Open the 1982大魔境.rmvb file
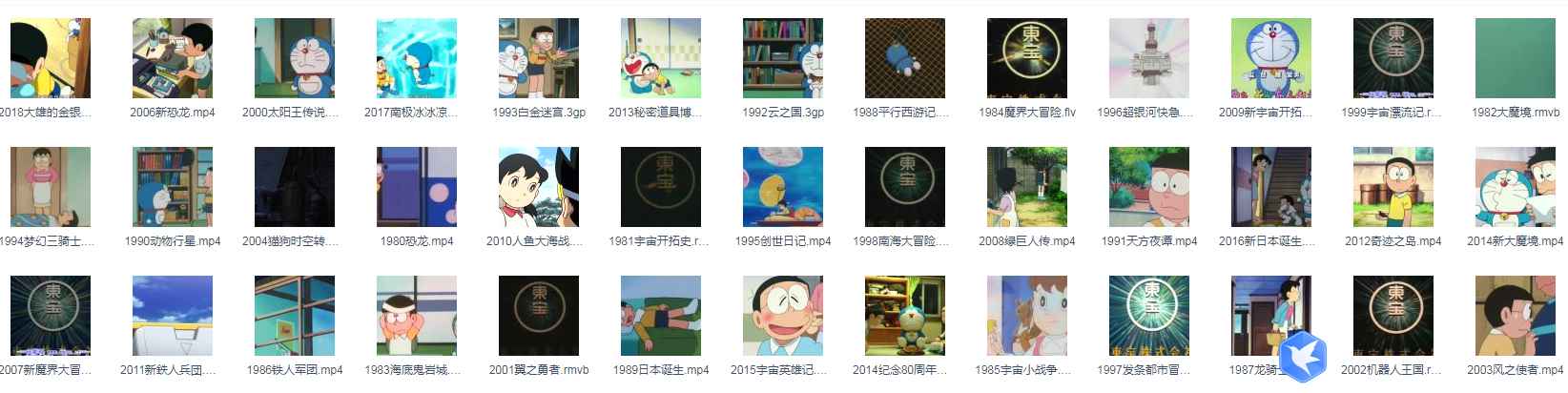1568x393 pixels. tap(1515, 58)
